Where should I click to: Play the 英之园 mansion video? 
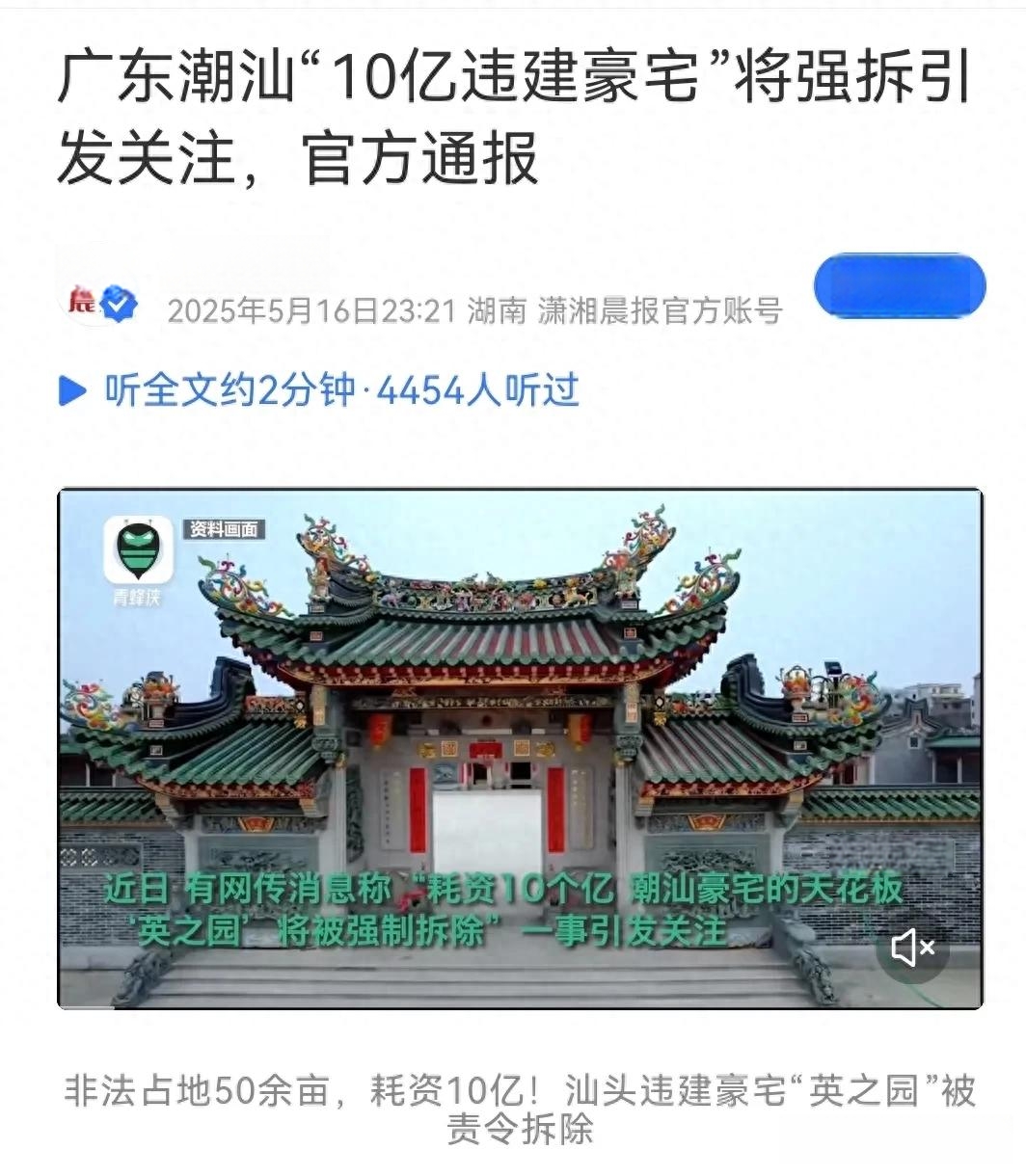[x=521, y=748]
